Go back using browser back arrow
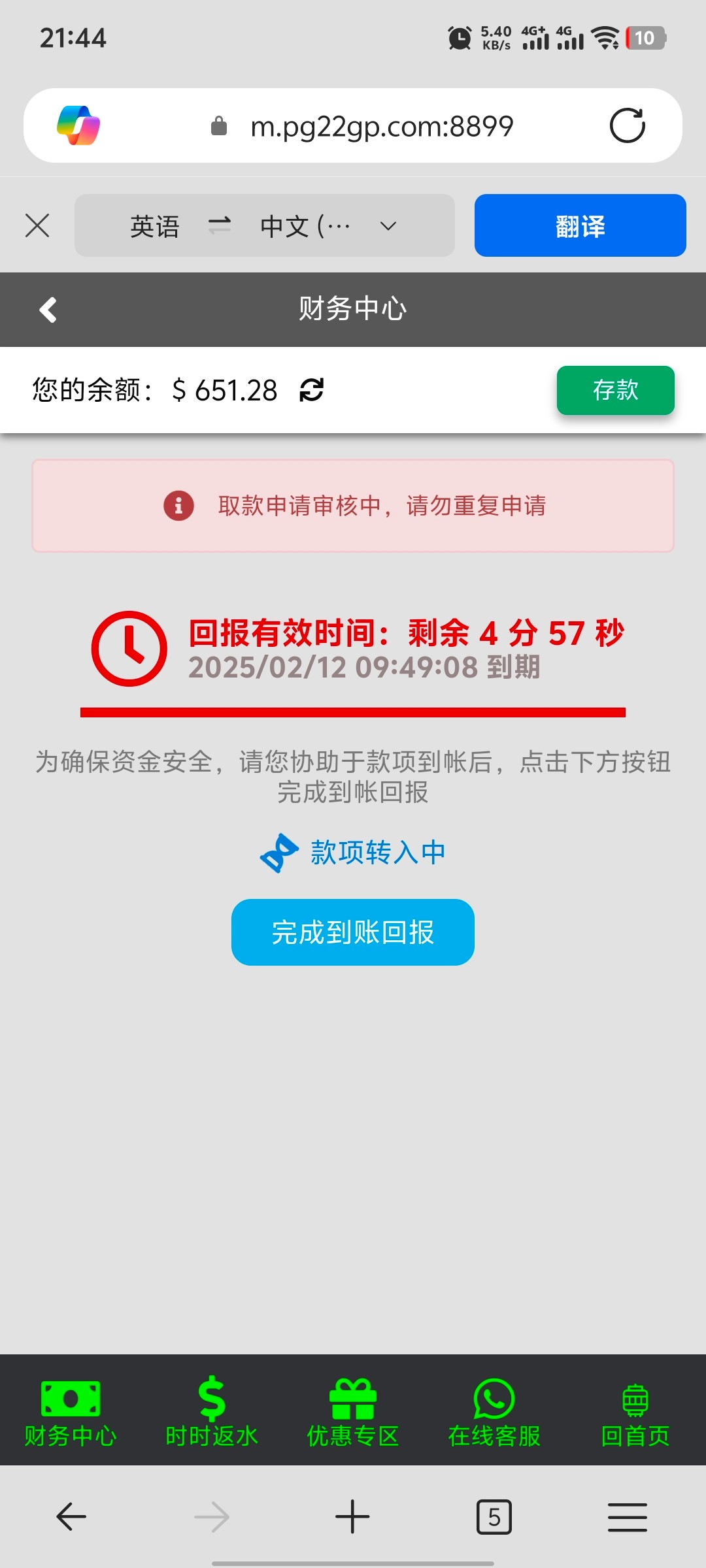 pos(71,1516)
